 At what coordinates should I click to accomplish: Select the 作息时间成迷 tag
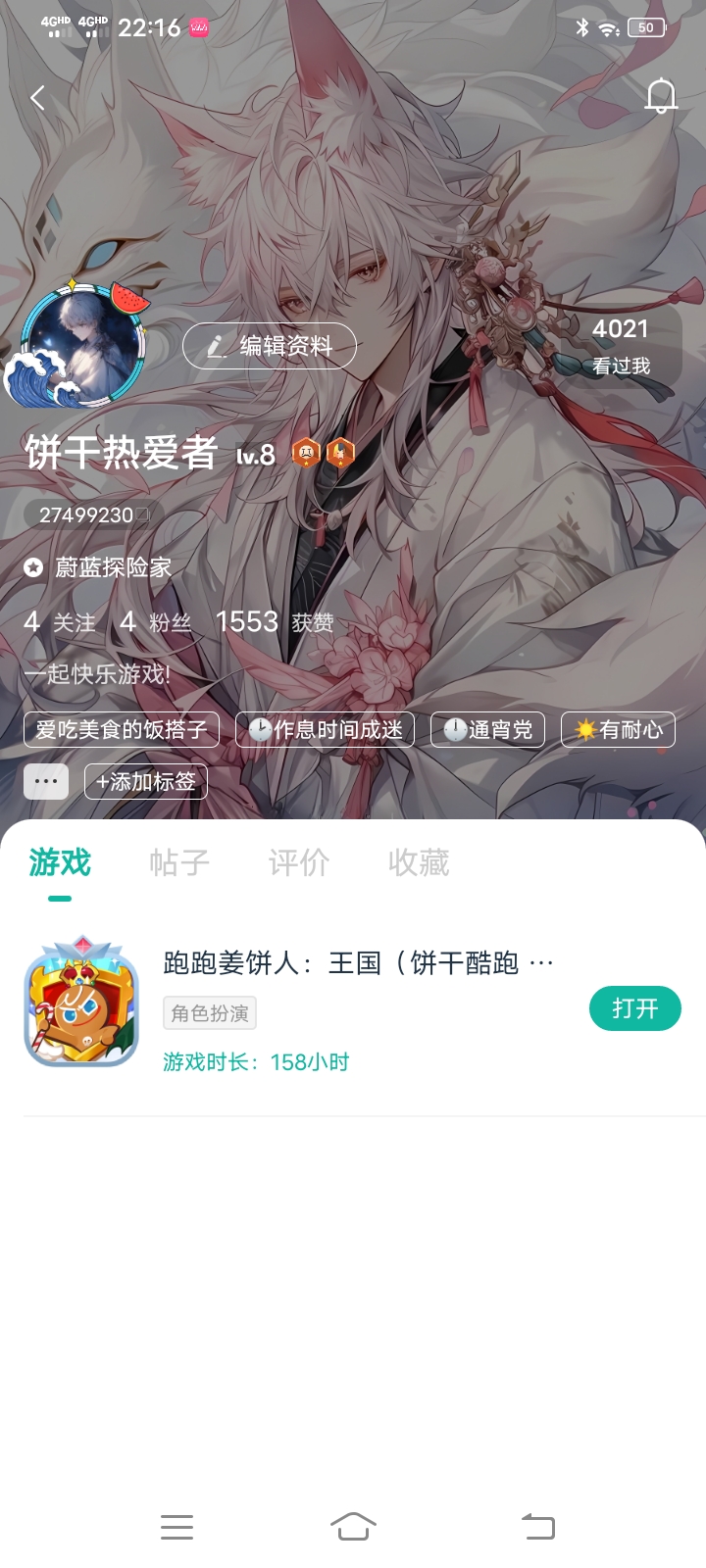tap(326, 730)
